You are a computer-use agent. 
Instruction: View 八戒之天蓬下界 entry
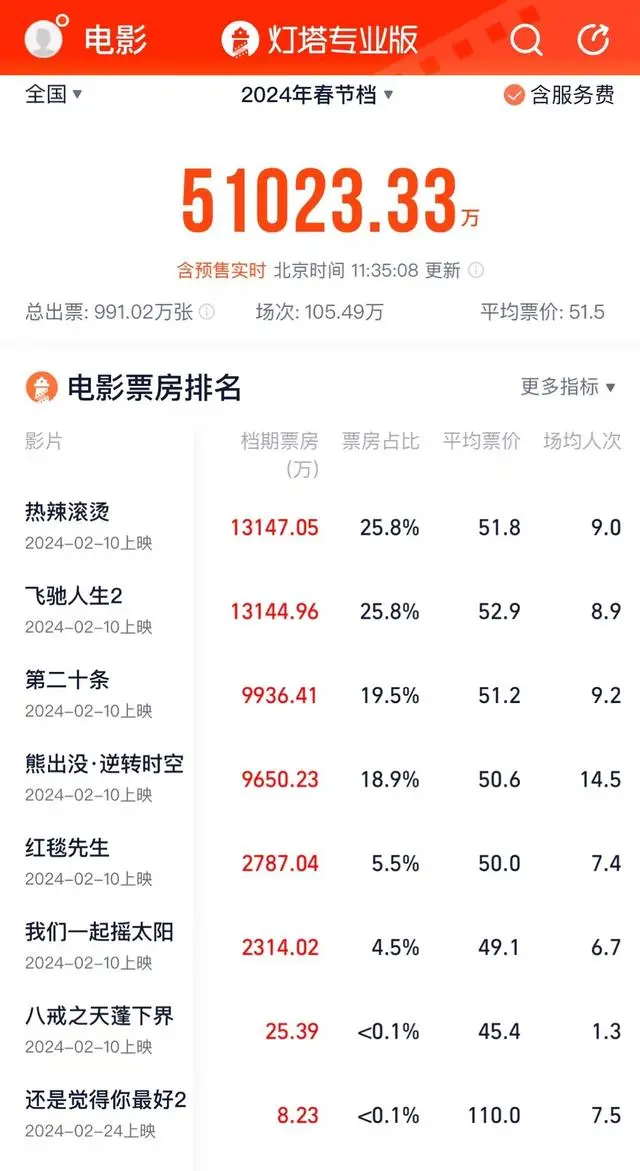click(320, 1031)
